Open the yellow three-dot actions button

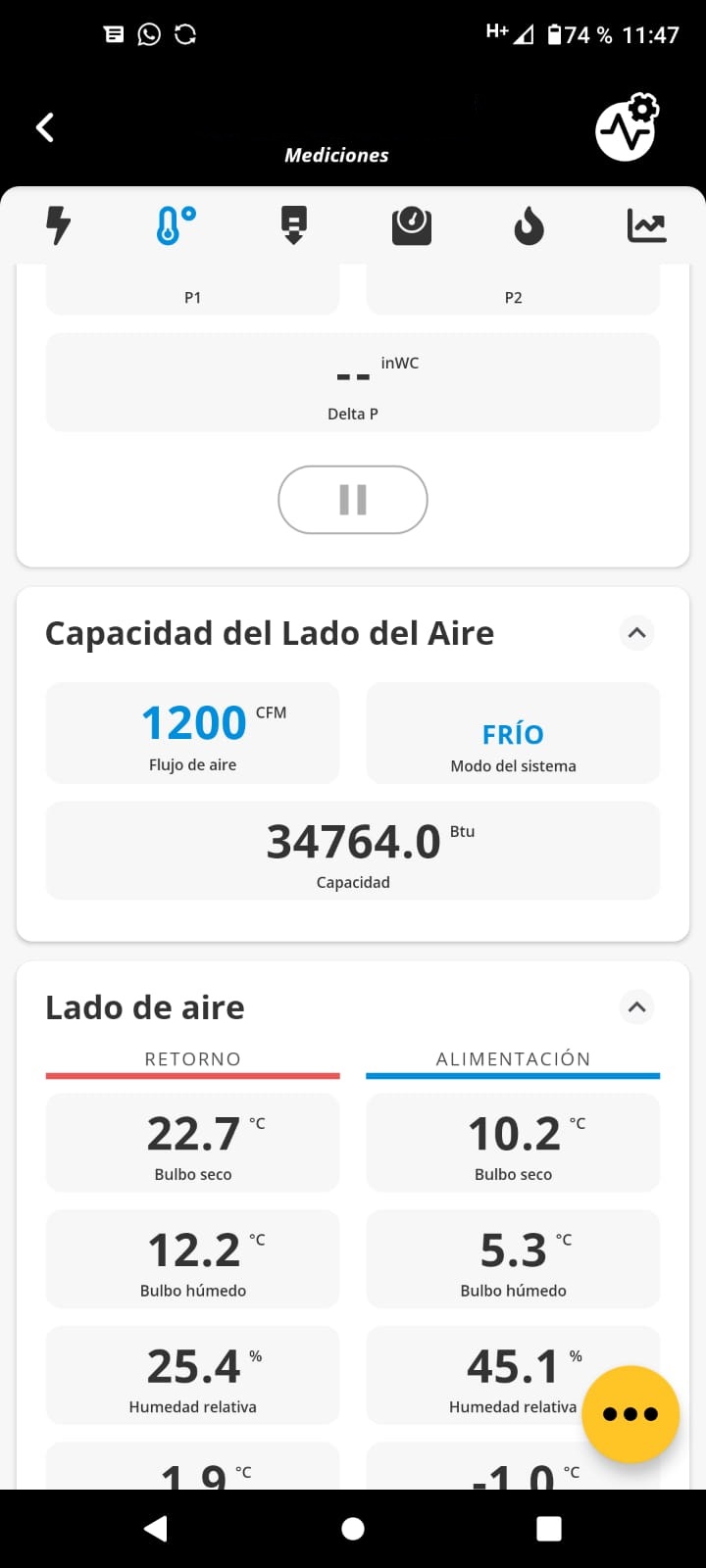[630, 1414]
